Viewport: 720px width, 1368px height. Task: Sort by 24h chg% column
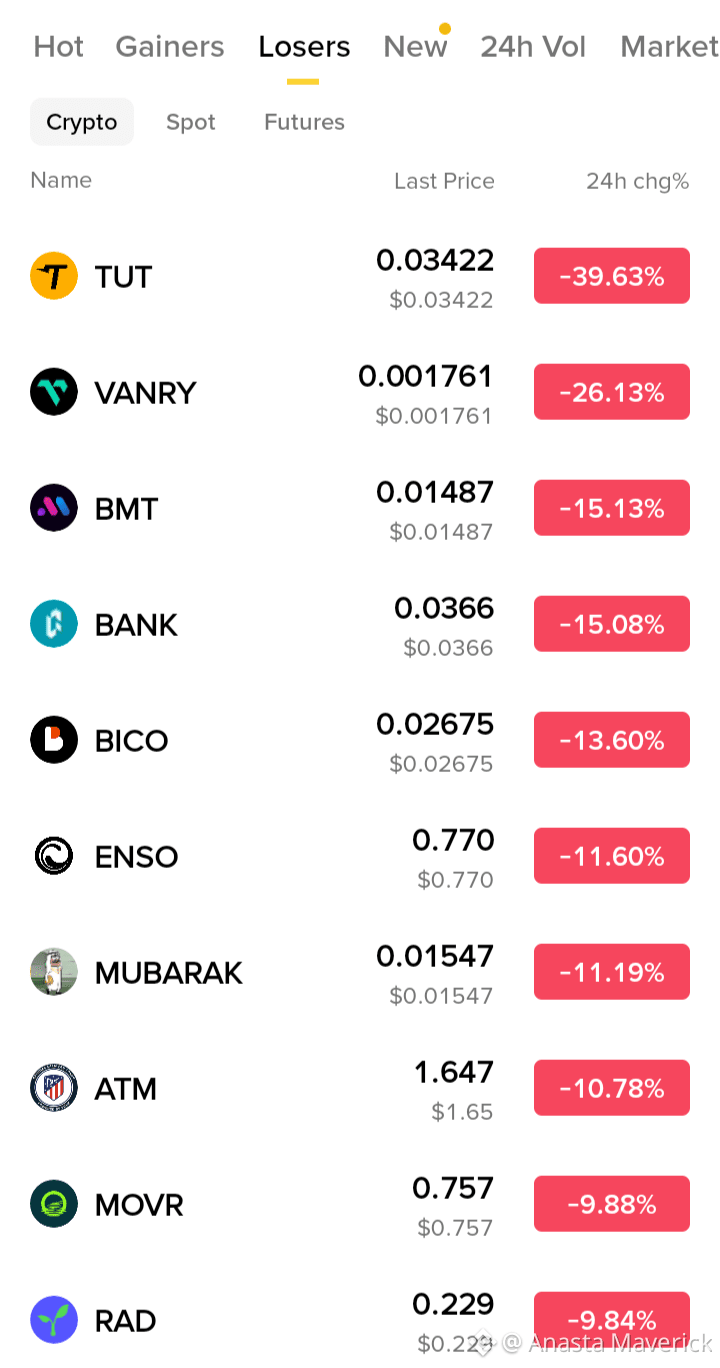click(638, 181)
